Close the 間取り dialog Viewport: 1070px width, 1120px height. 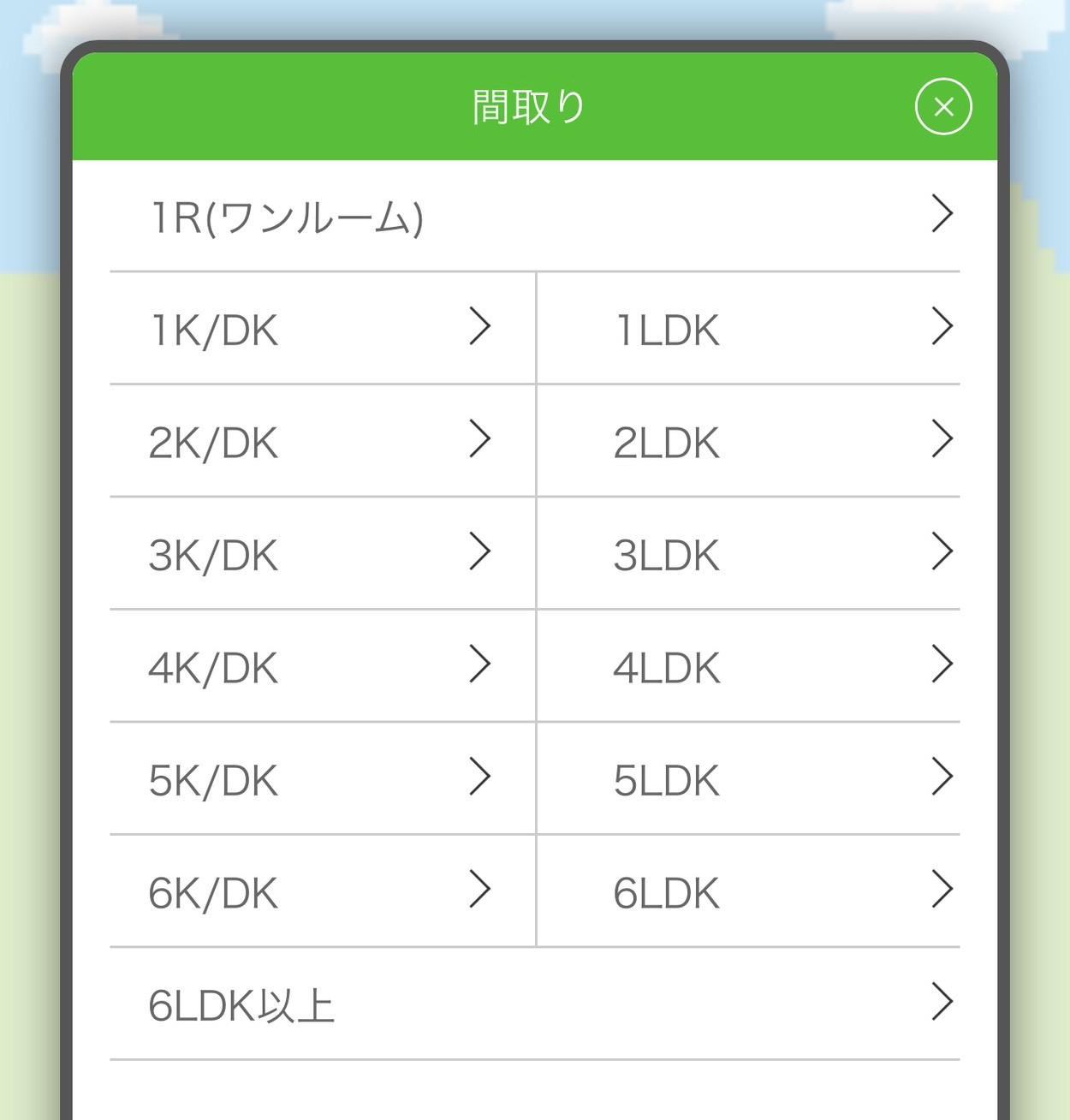click(x=942, y=107)
